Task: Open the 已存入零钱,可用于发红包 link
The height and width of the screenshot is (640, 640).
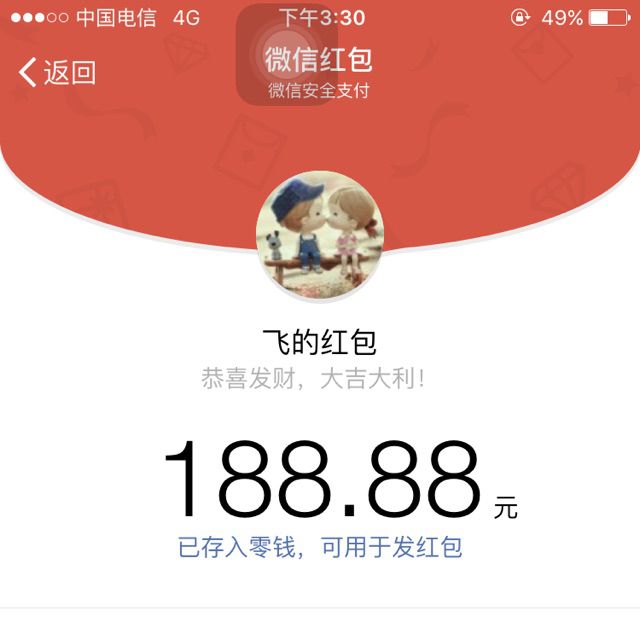Action: pos(320,548)
